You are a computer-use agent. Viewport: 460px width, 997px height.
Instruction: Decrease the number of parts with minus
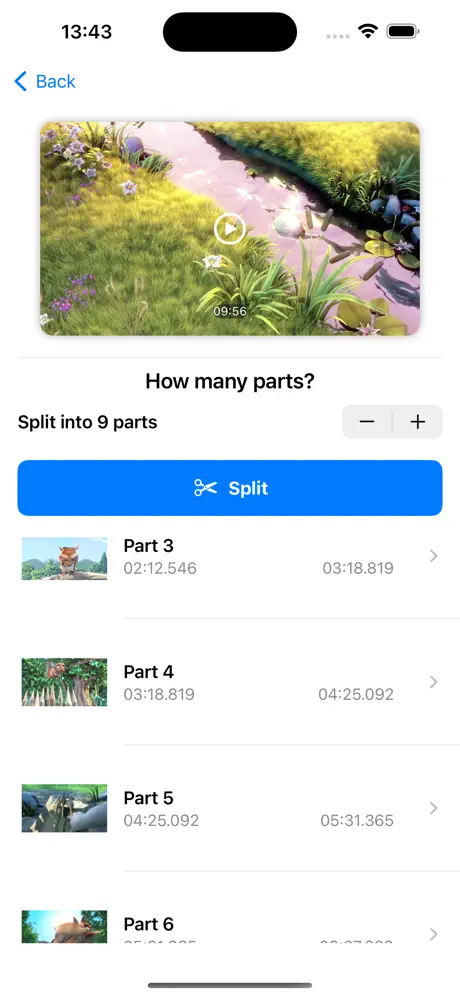[x=367, y=422]
